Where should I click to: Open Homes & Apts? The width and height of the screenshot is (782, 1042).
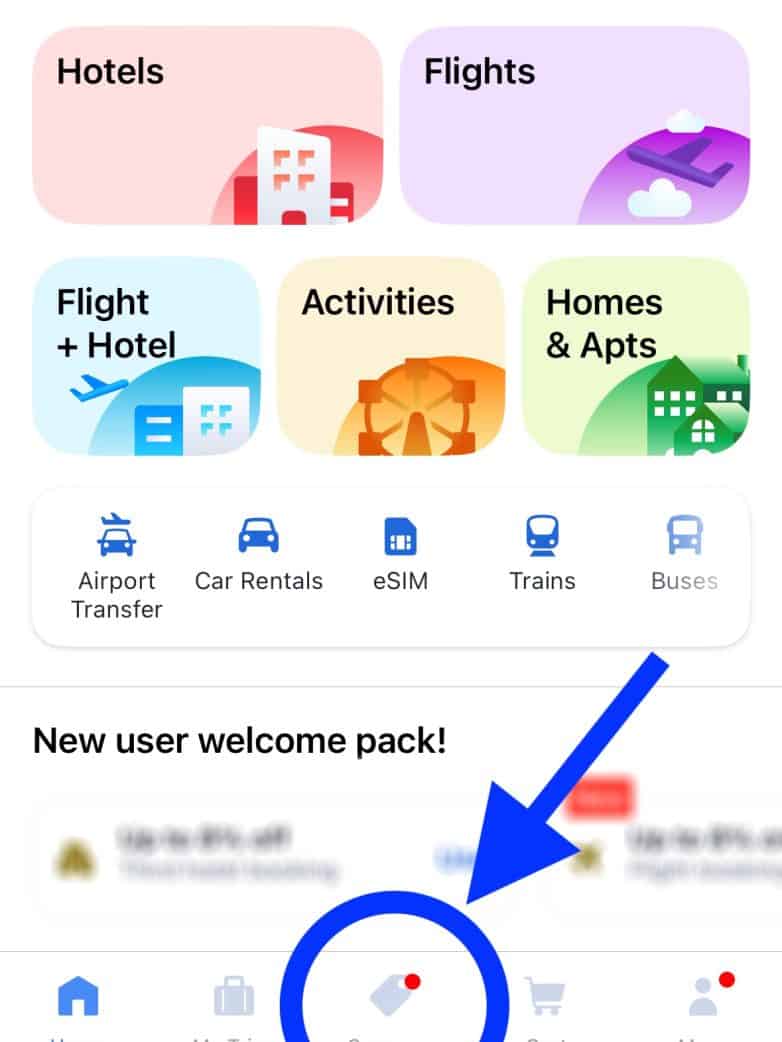(x=635, y=356)
